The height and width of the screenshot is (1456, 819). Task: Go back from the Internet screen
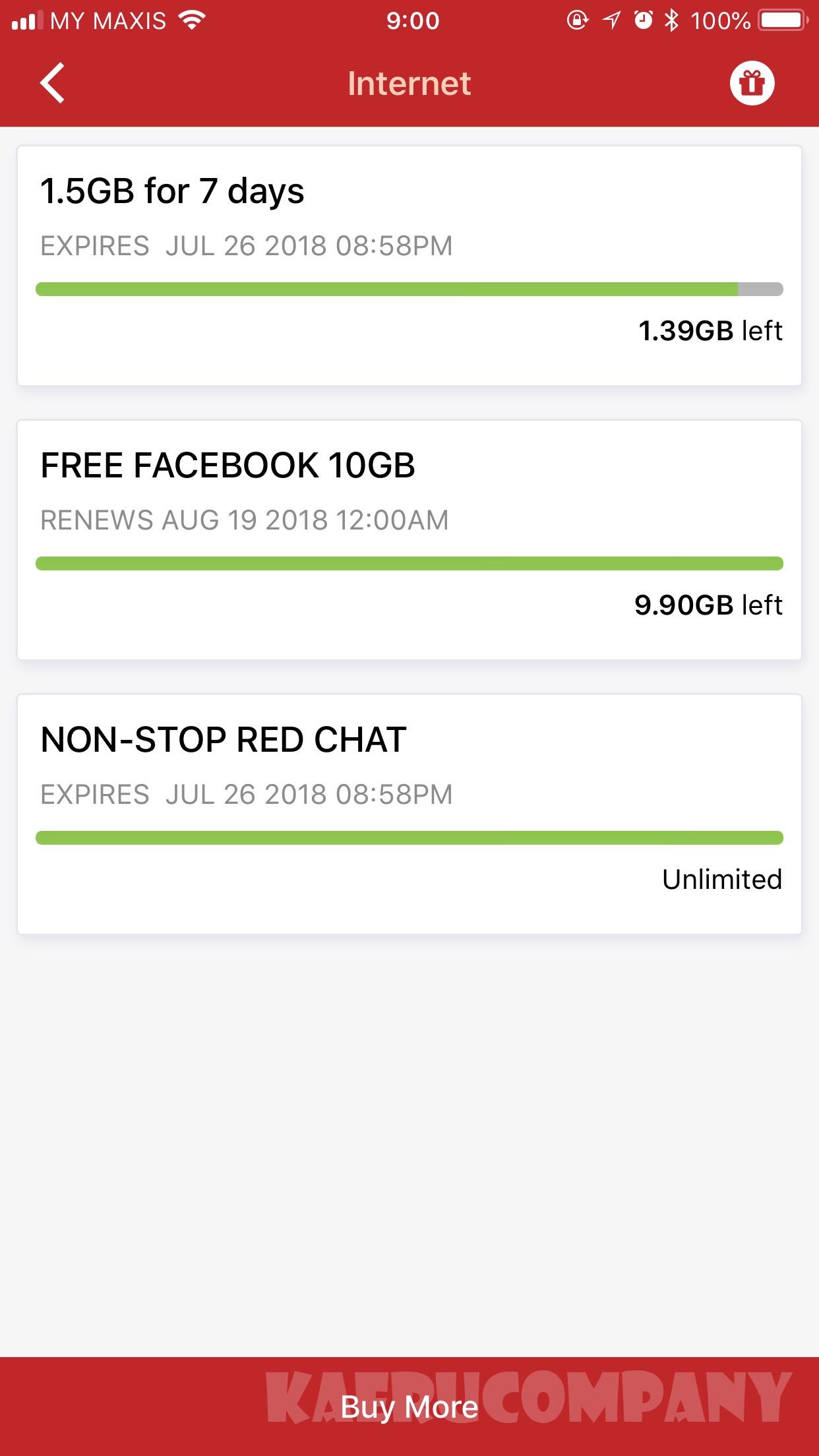coord(52,83)
